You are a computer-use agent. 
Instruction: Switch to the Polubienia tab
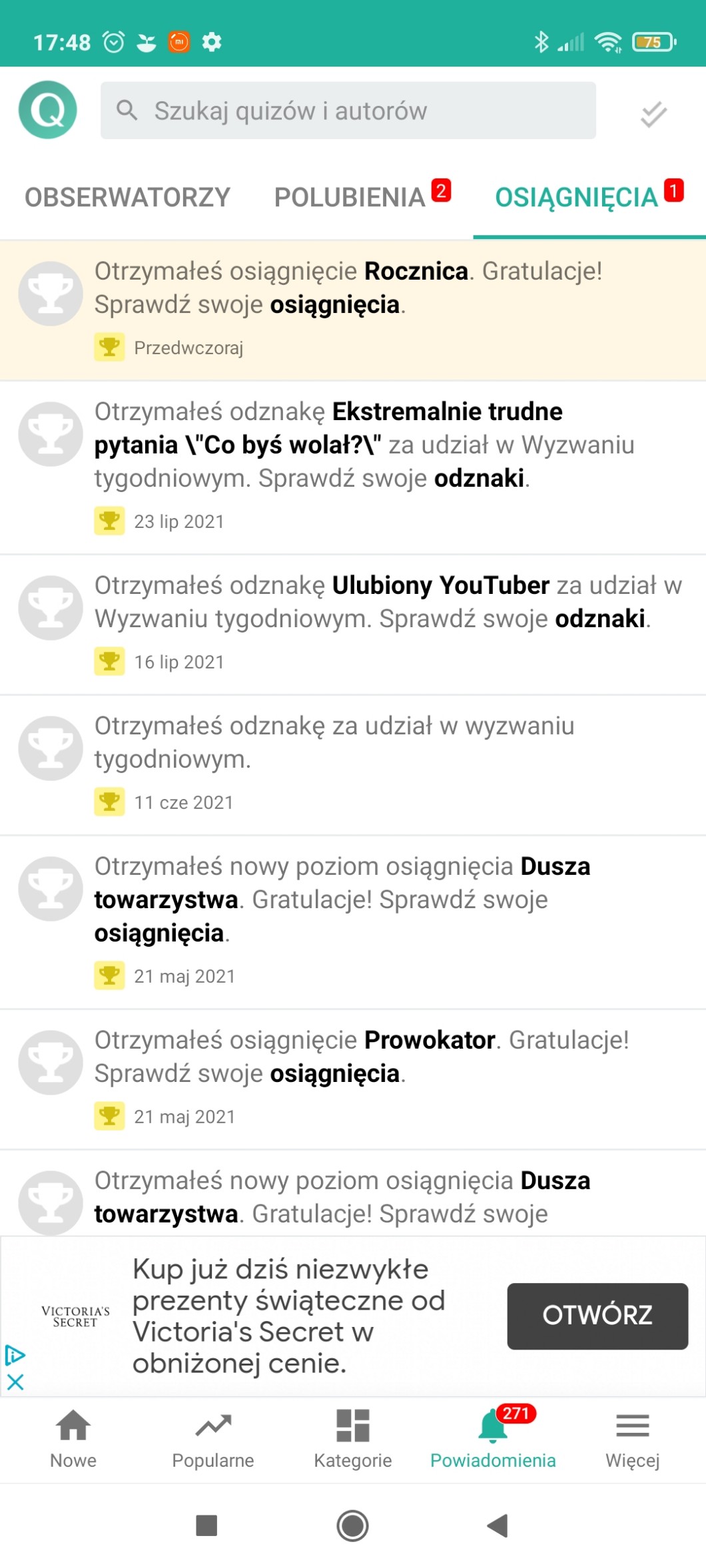pyautogui.click(x=350, y=198)
